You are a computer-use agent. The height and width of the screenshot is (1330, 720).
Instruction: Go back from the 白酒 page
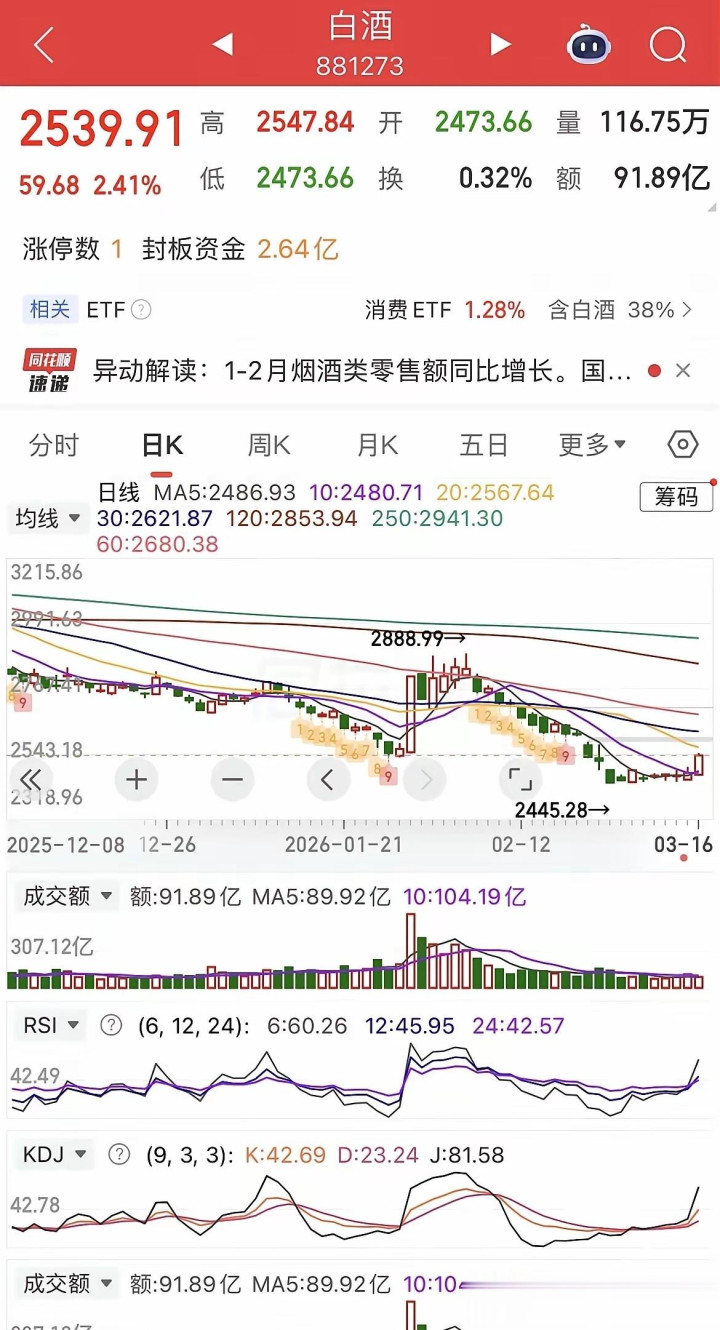43,44
